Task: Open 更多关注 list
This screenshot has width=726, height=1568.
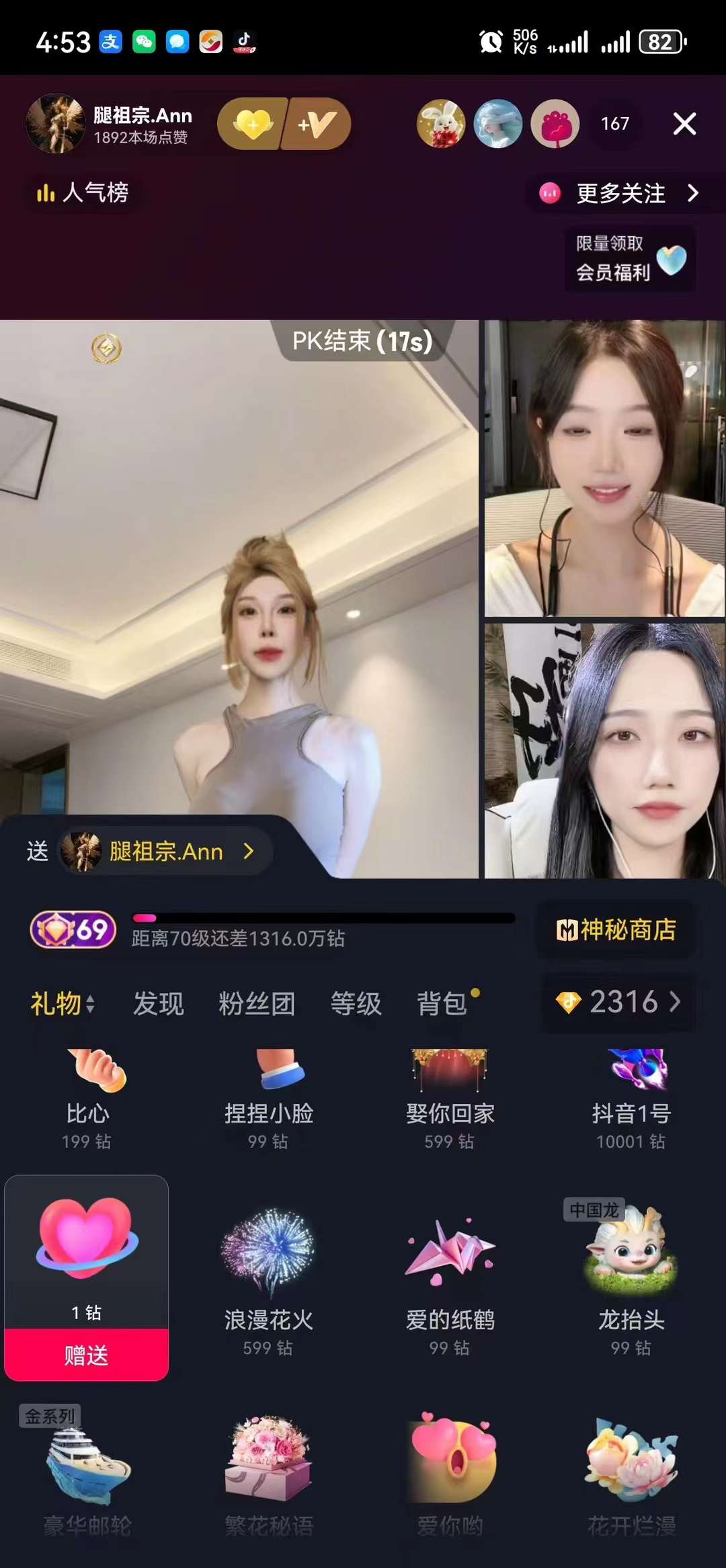Action: [x=620, y=194]
